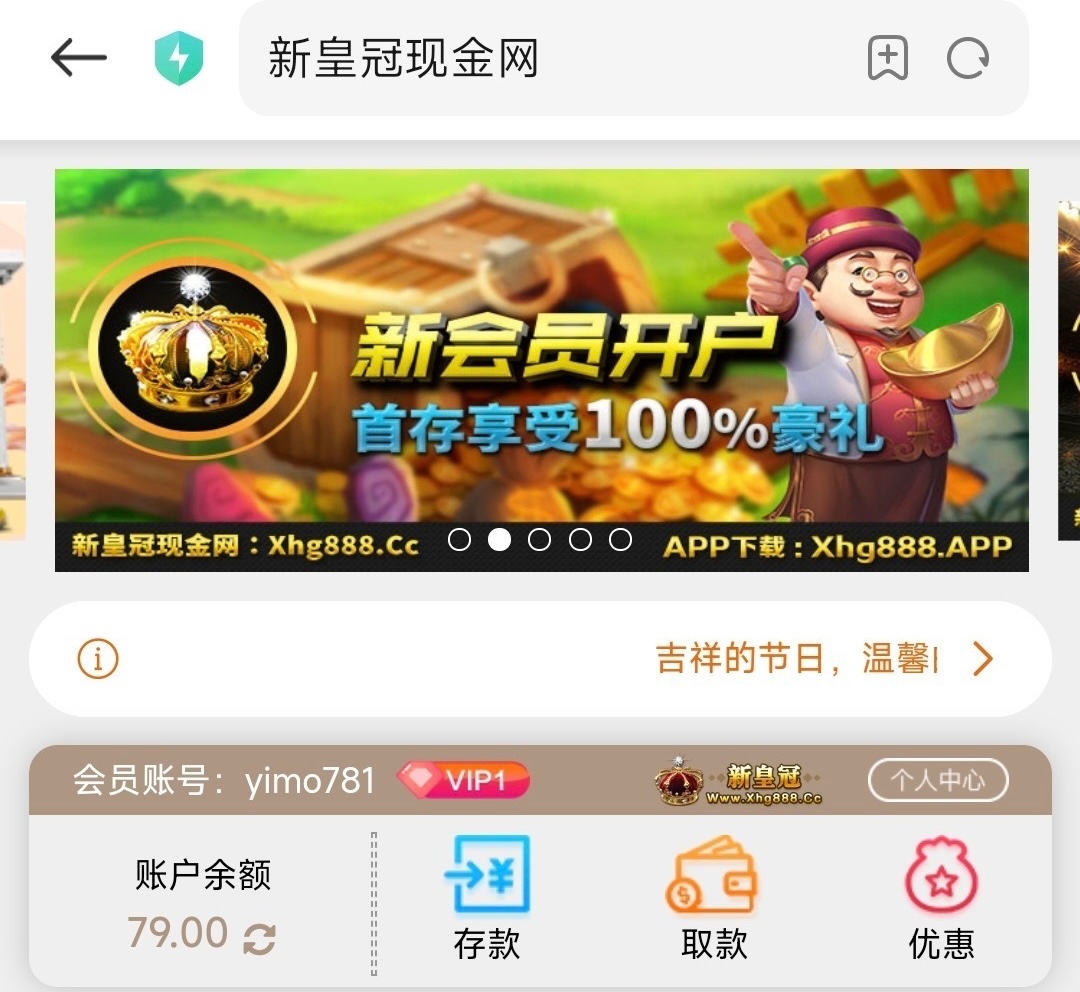Open the 吉祥的节日 announcement notice
Image resolution: width=1080 pixels, height=992 pixels.
[540, 659]
